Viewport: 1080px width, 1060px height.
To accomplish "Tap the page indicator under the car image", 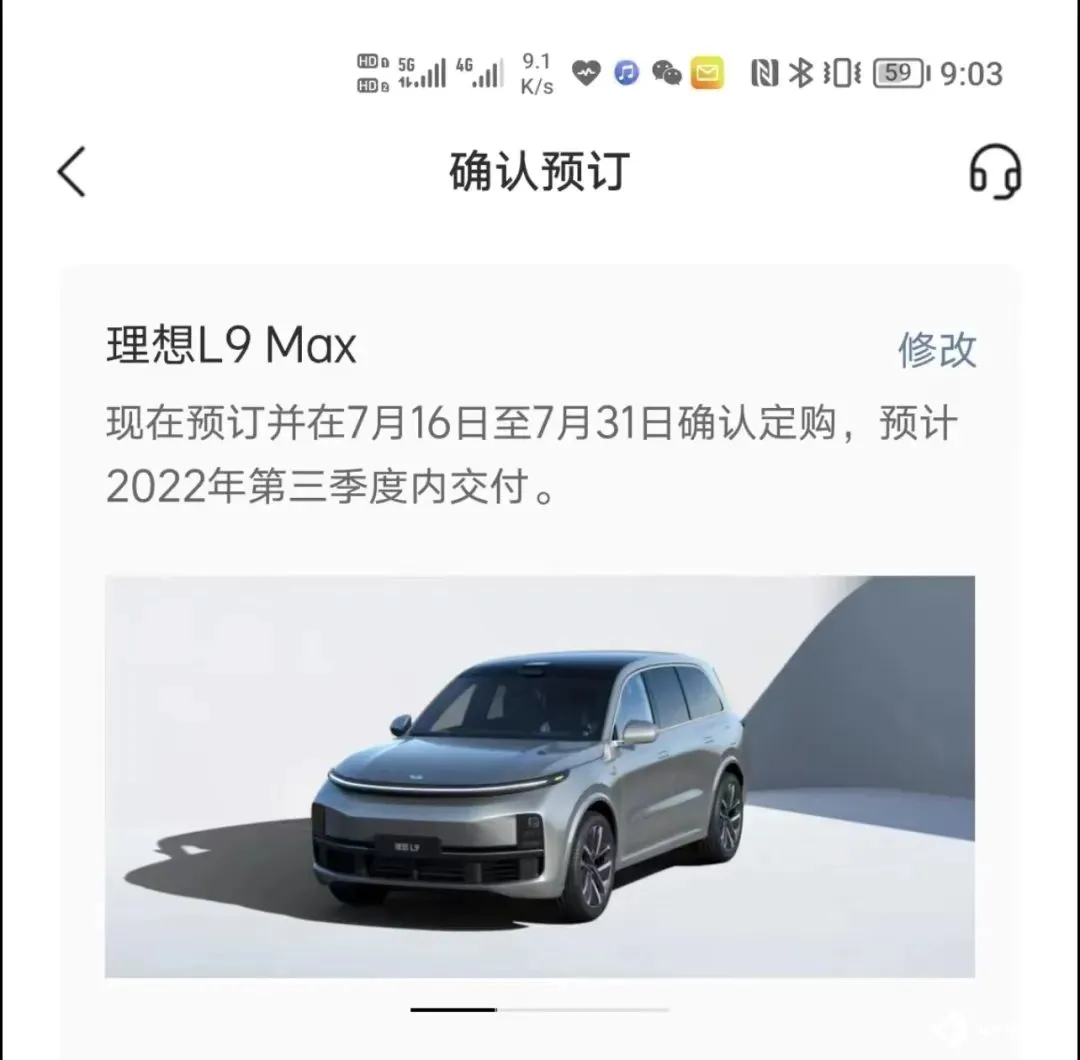I will tap(540, 1009).
